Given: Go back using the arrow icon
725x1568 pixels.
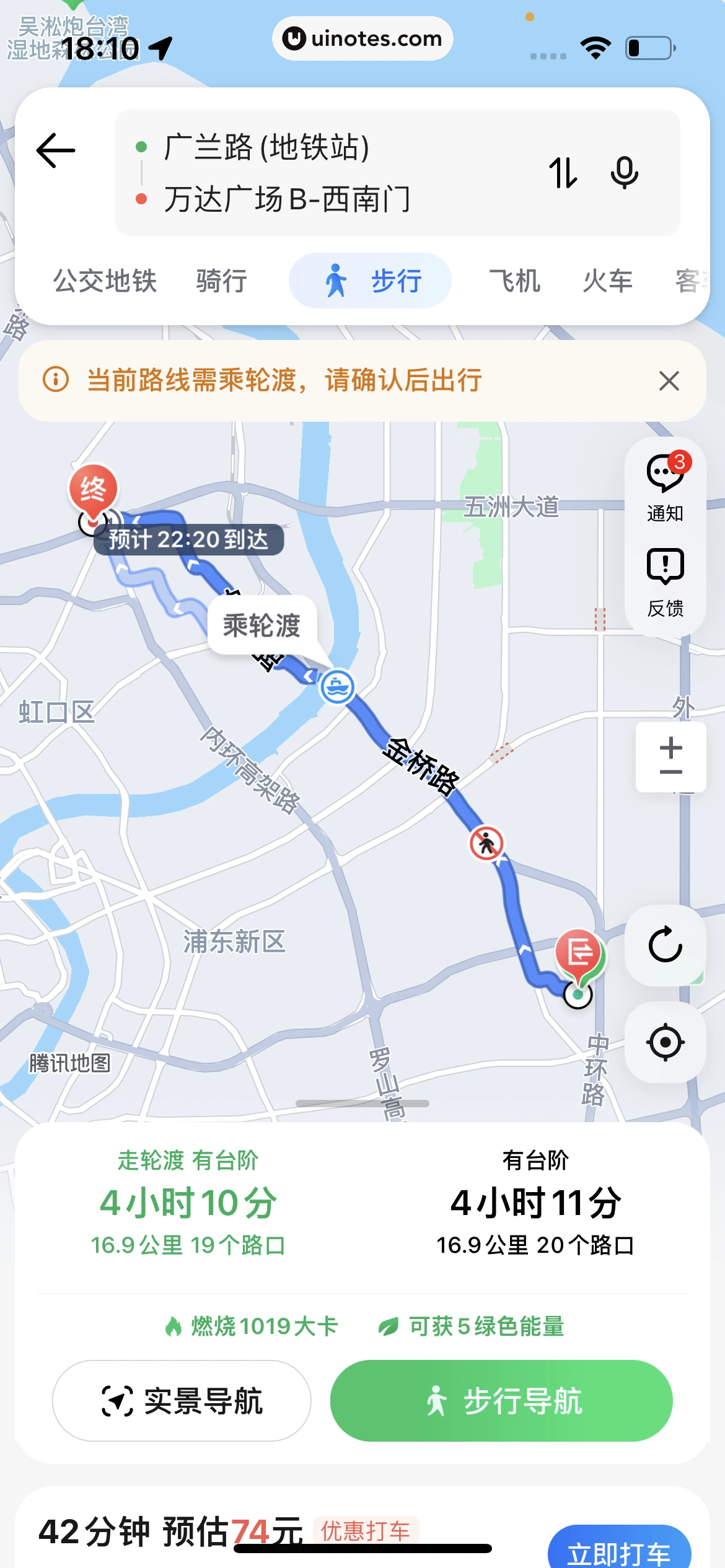Looking at the screenshot, I should click(56, 150).
